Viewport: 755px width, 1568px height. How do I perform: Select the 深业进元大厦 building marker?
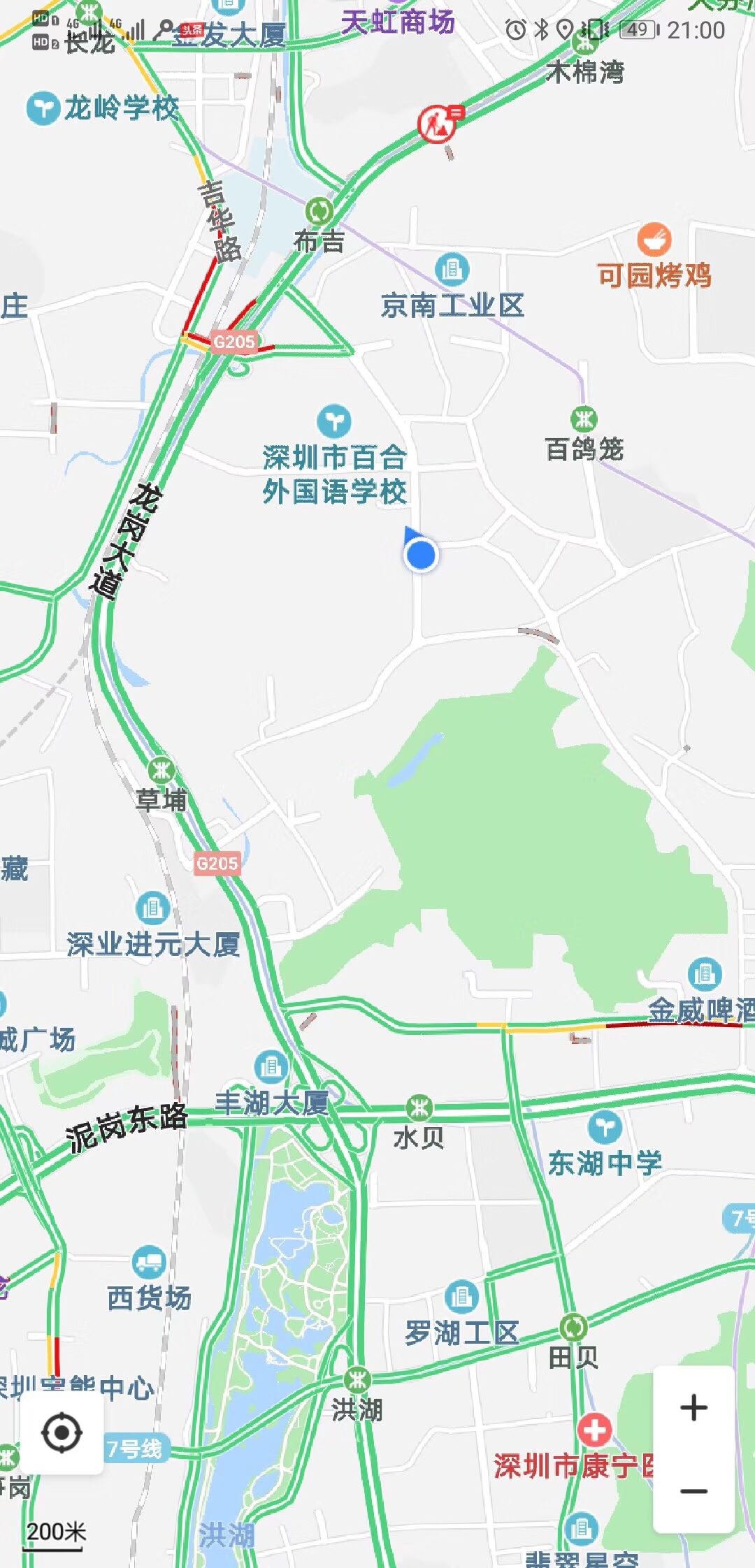pos(152,908)
